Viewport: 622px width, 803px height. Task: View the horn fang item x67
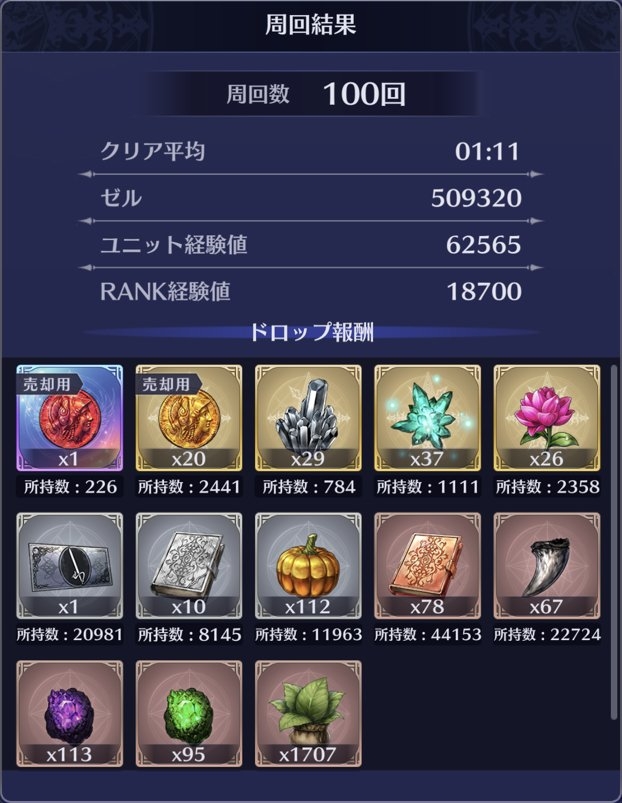[547, 566]
